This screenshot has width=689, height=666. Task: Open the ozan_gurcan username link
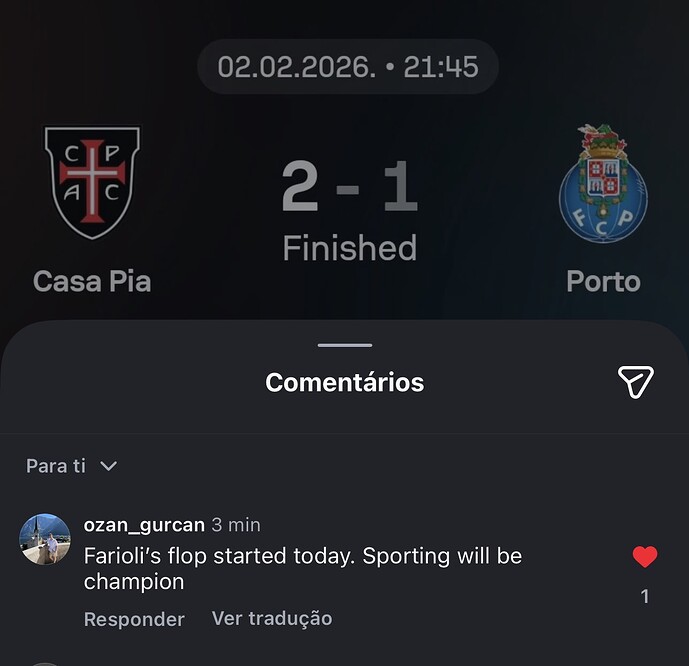pos(144,525)
